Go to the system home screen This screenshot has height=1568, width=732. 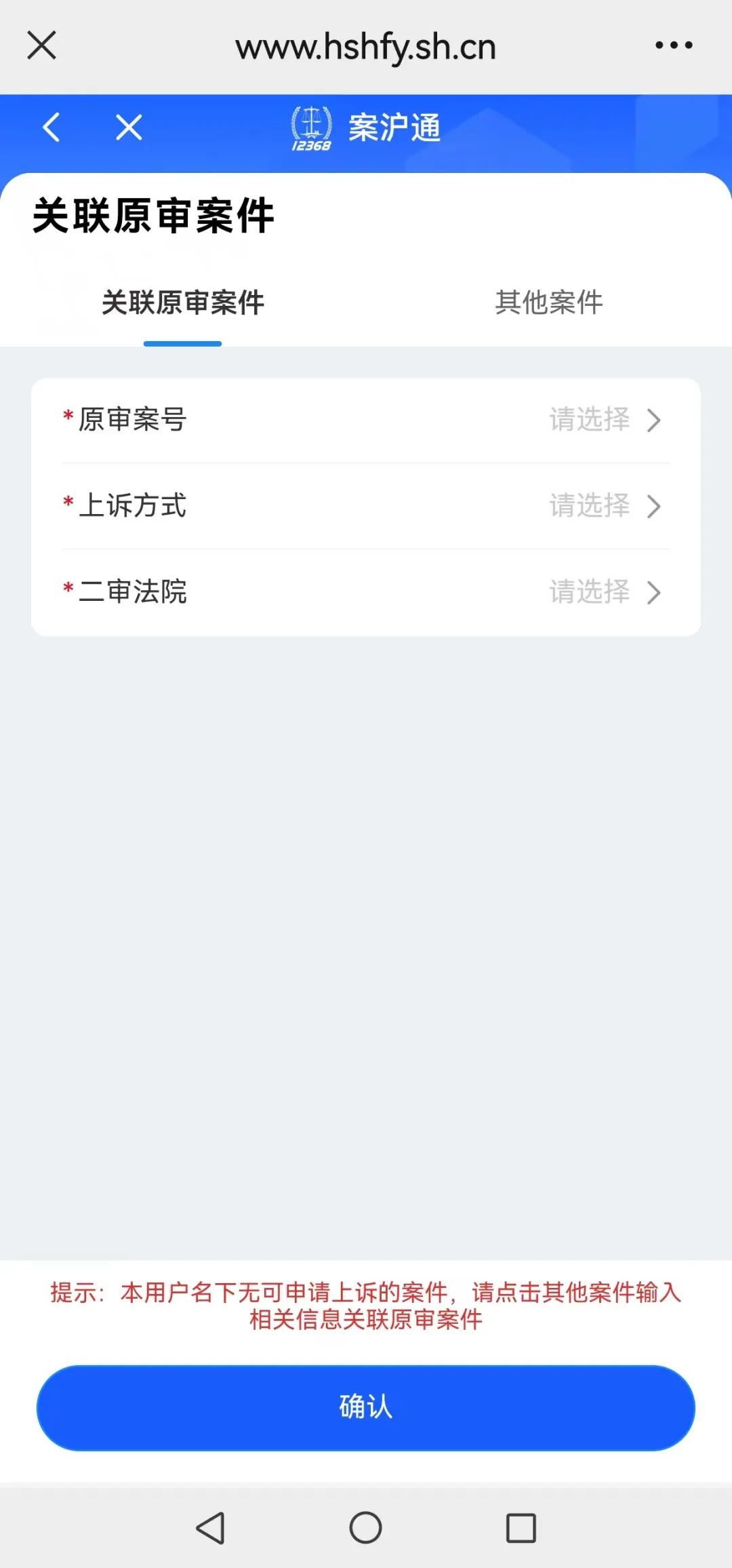pos(366,1529)
